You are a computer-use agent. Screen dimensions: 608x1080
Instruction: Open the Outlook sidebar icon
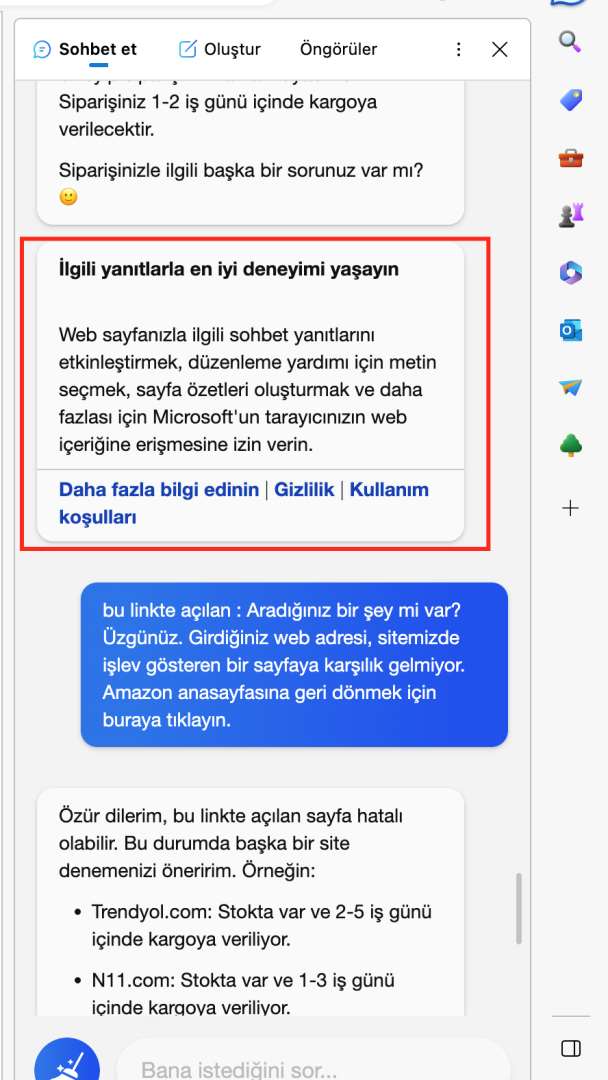click(570, 330)
